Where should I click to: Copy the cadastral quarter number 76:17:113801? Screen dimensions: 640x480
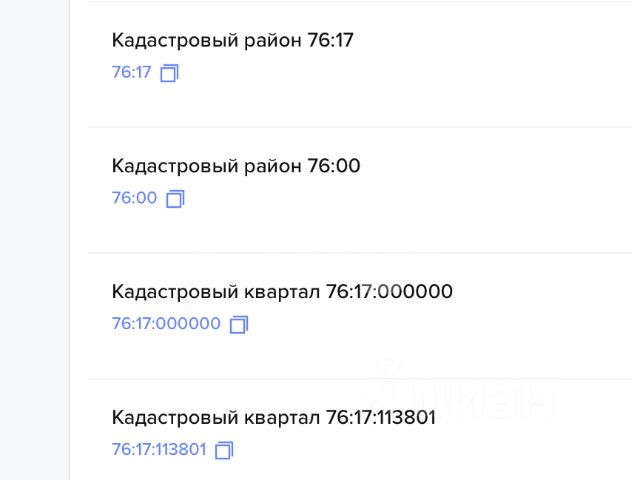click(224, 450)
